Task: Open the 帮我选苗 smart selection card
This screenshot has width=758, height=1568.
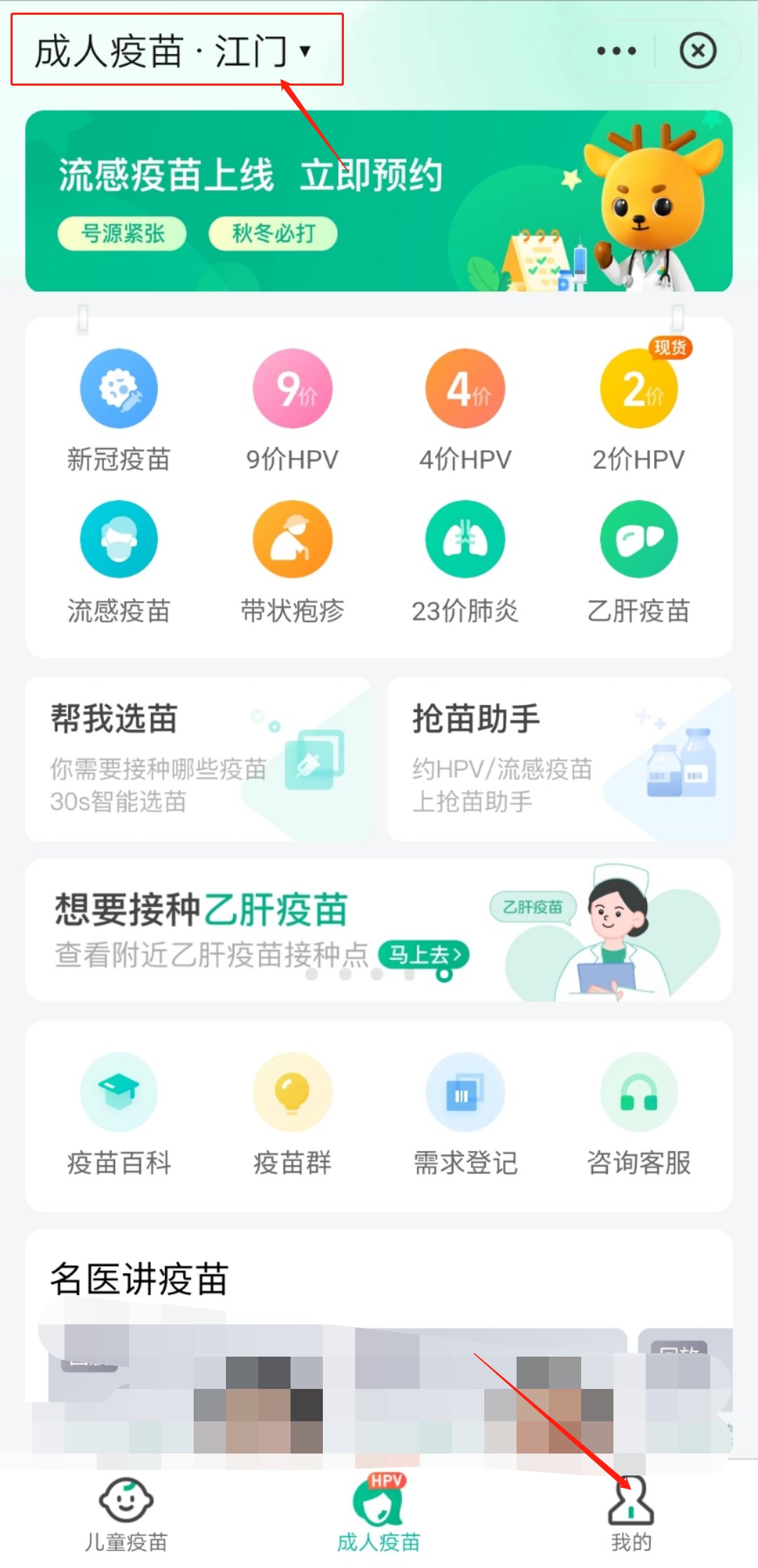Action: tap(198, 759)
